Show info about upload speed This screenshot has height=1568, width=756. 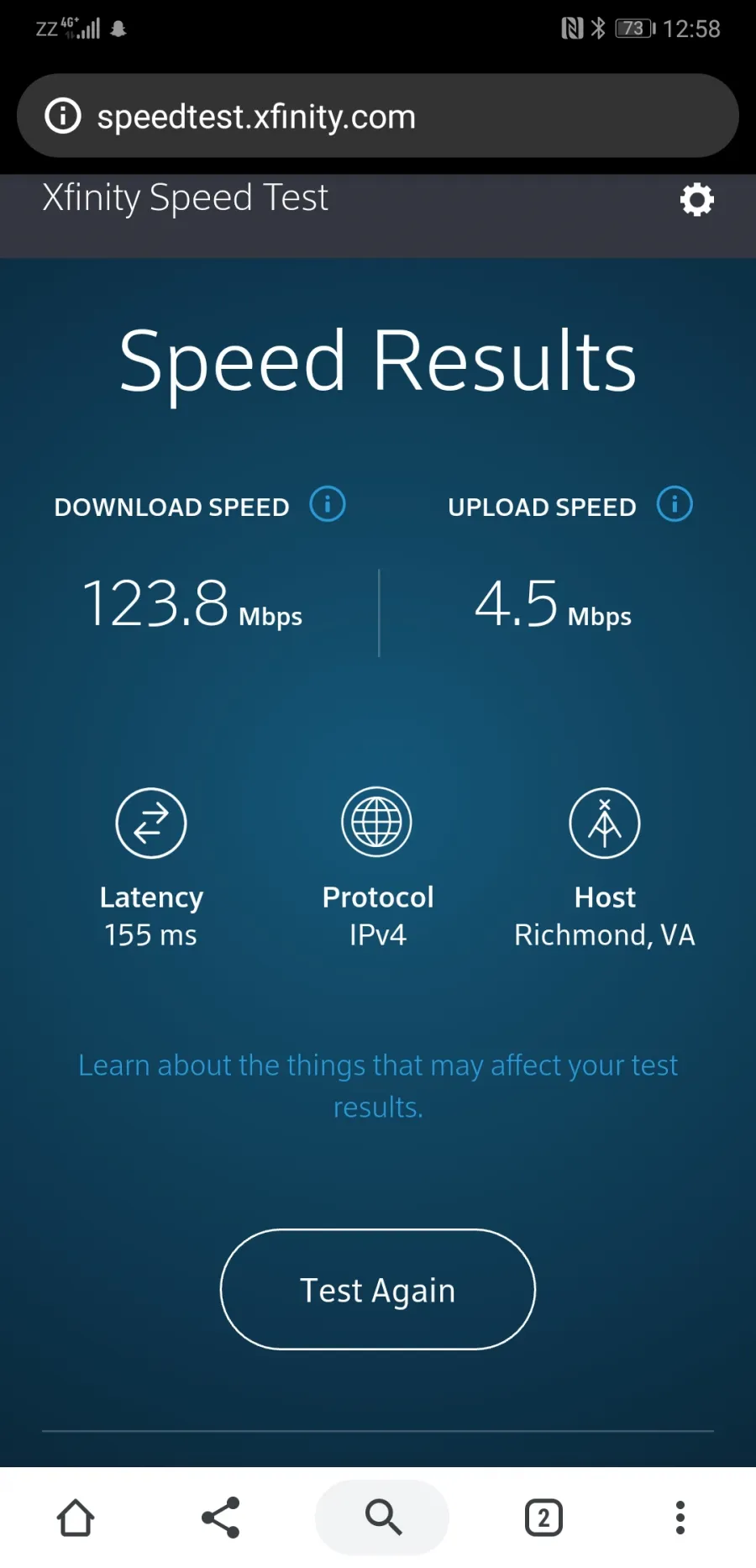point(675,504)
